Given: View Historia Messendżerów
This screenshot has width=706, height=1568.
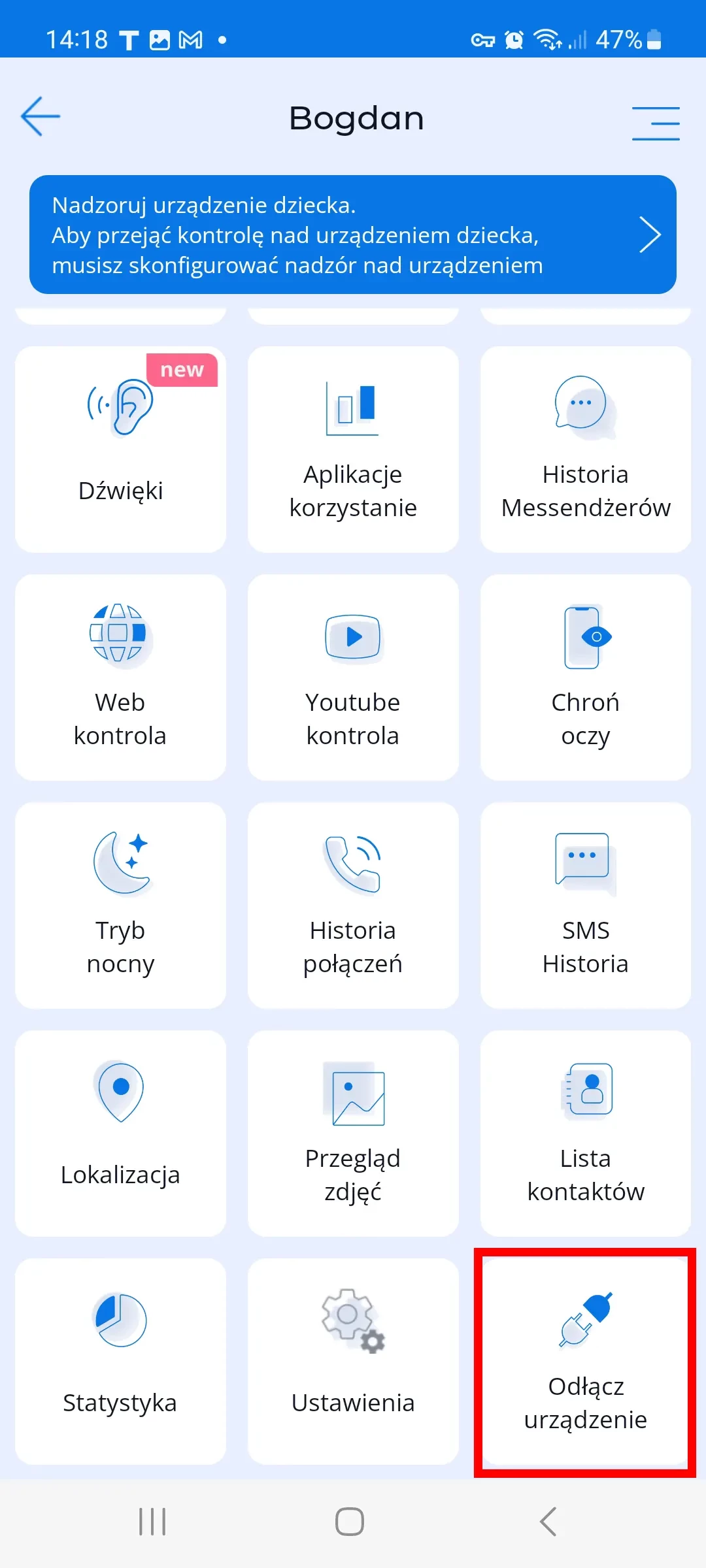Looking at the screenshot, I should point(585,449).
